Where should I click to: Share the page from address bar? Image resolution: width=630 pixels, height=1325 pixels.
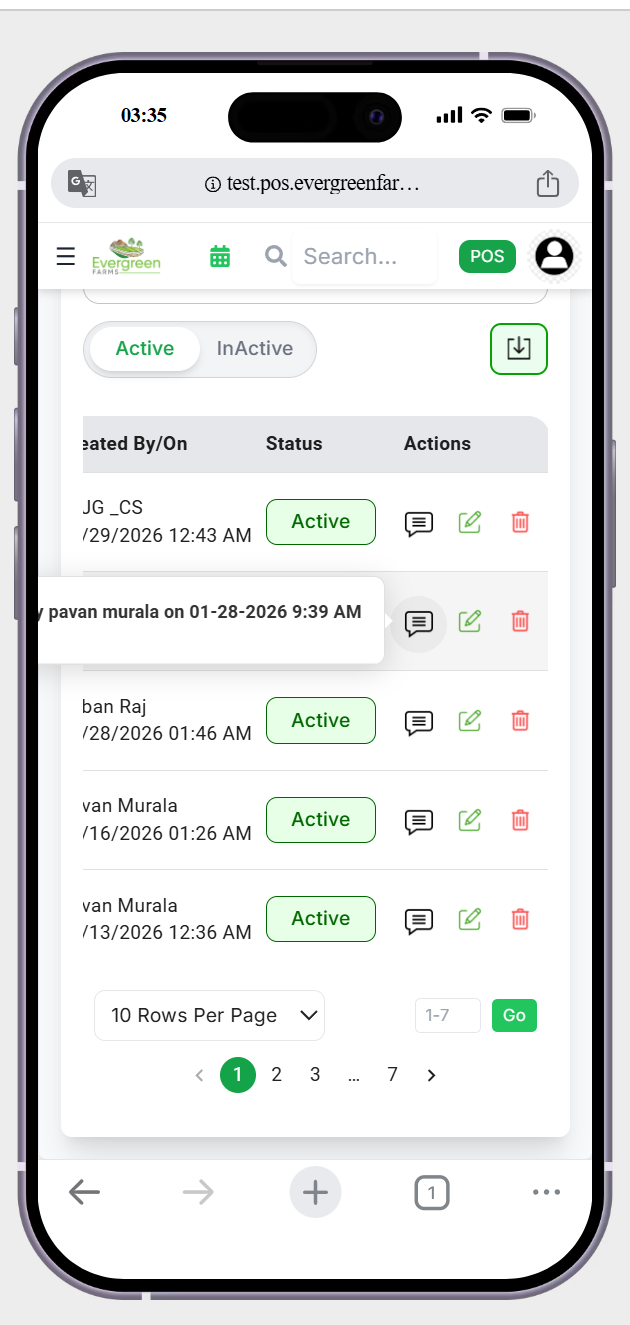[547, 184]
